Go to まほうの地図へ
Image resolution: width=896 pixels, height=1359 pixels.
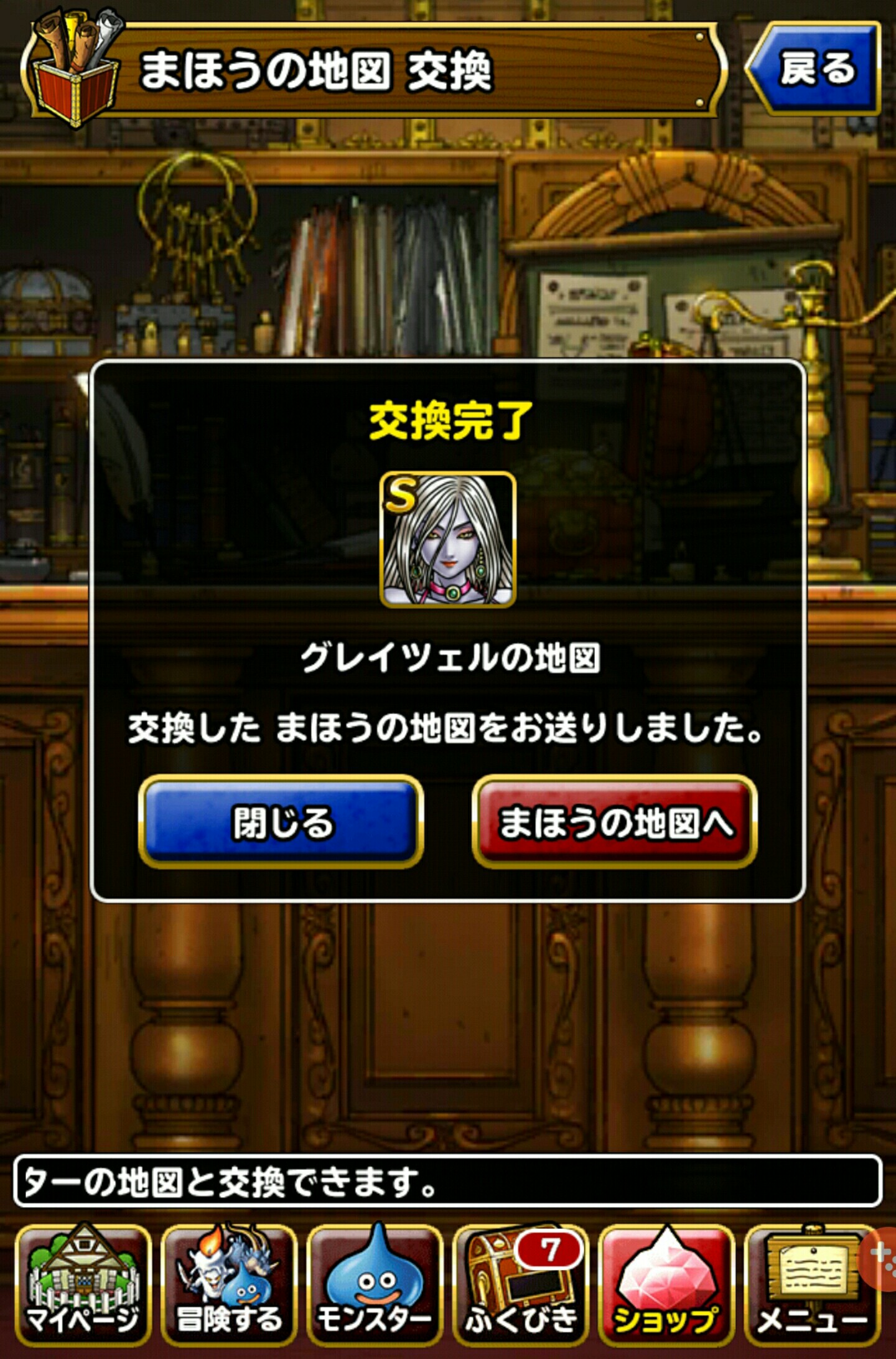(615, 822)
